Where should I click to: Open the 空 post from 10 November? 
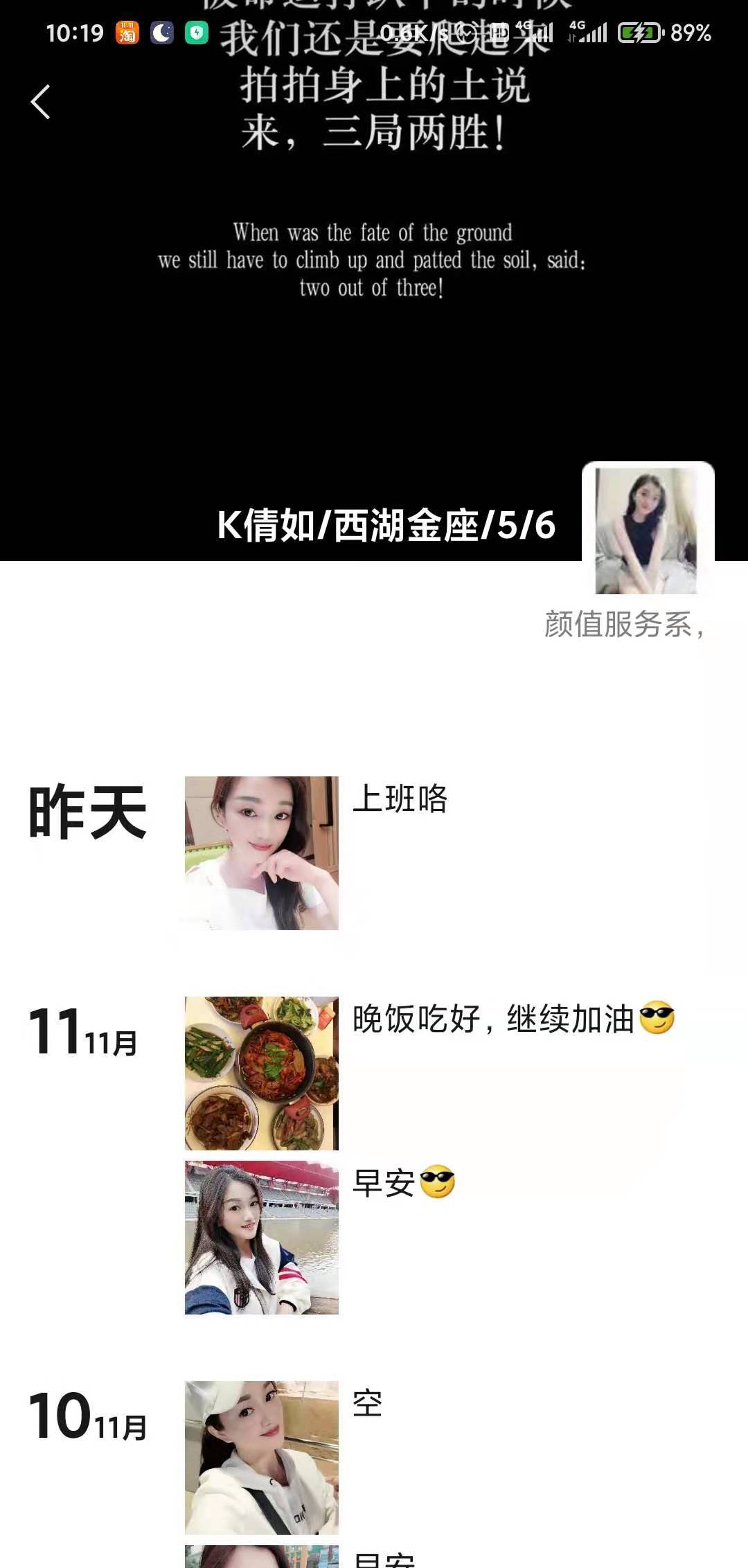coord(262,1457)
